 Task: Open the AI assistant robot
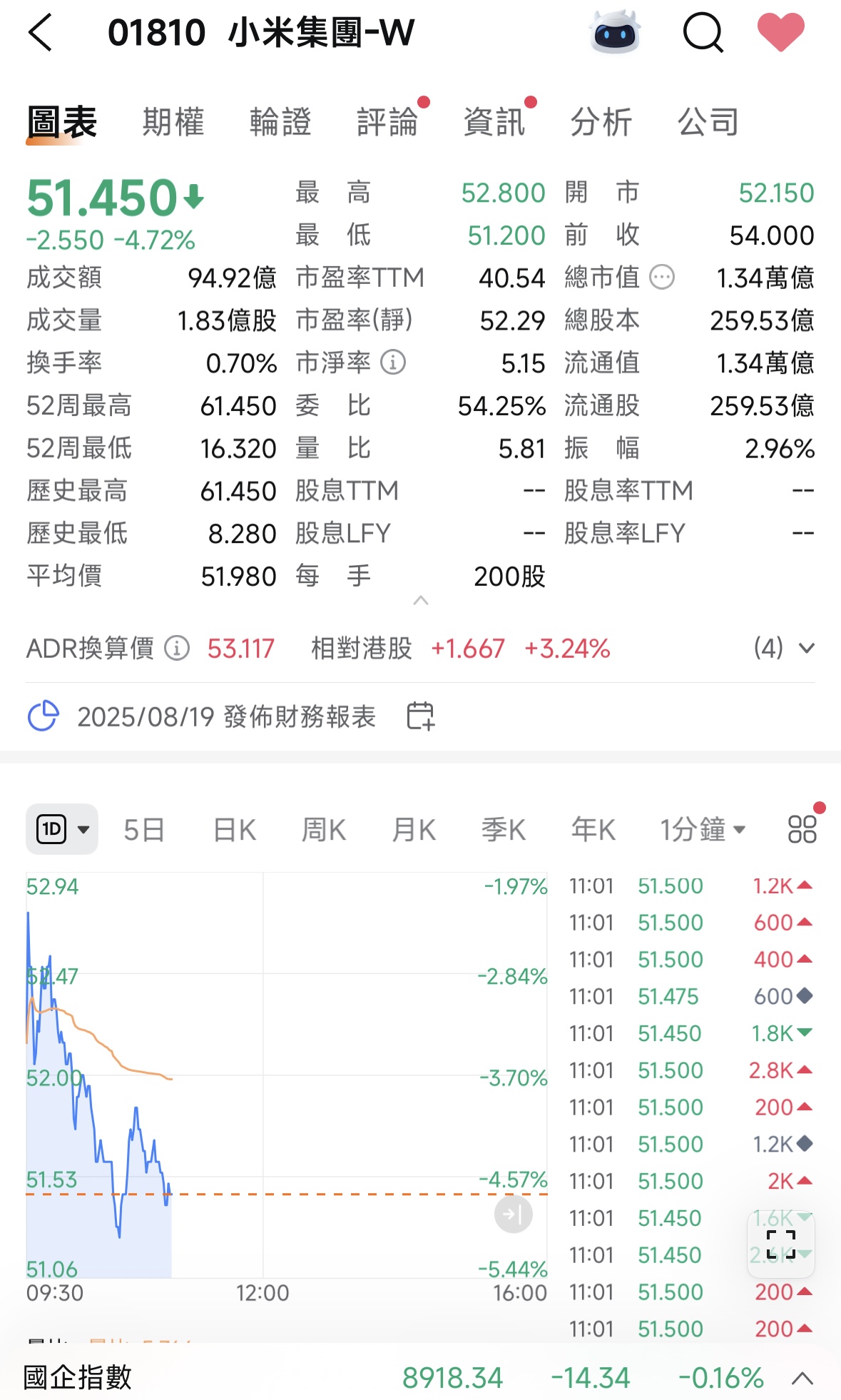click(x=616, y=32)
